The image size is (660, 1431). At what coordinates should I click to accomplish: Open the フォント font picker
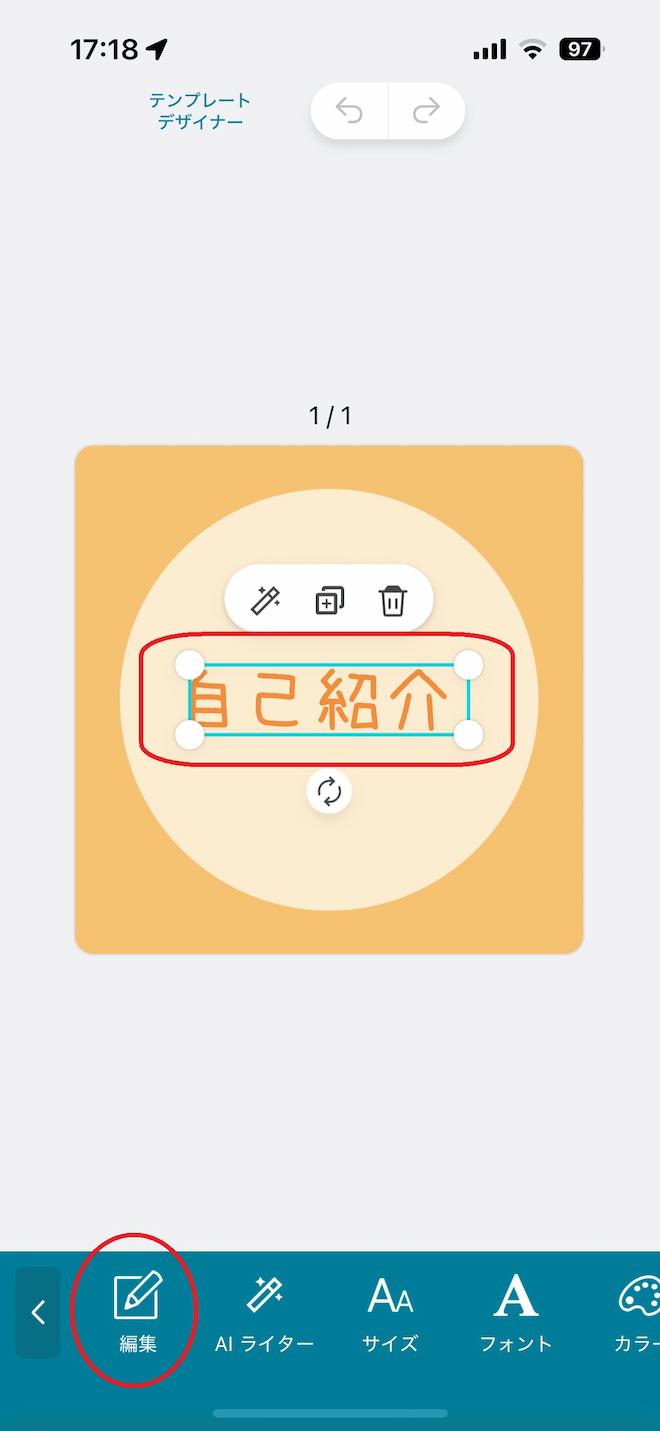coord(515,1312)
